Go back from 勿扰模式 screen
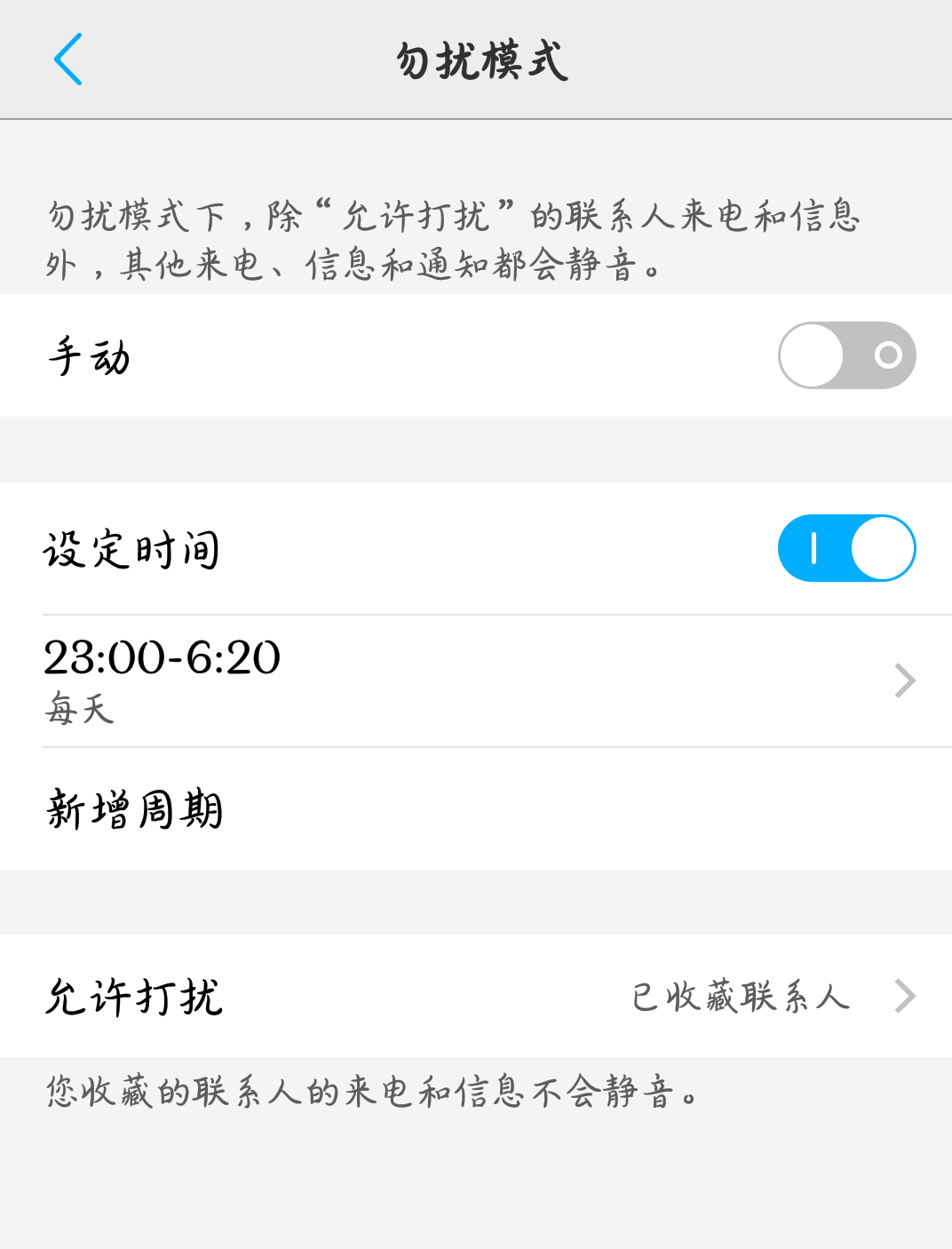 [x=67, y=60]
